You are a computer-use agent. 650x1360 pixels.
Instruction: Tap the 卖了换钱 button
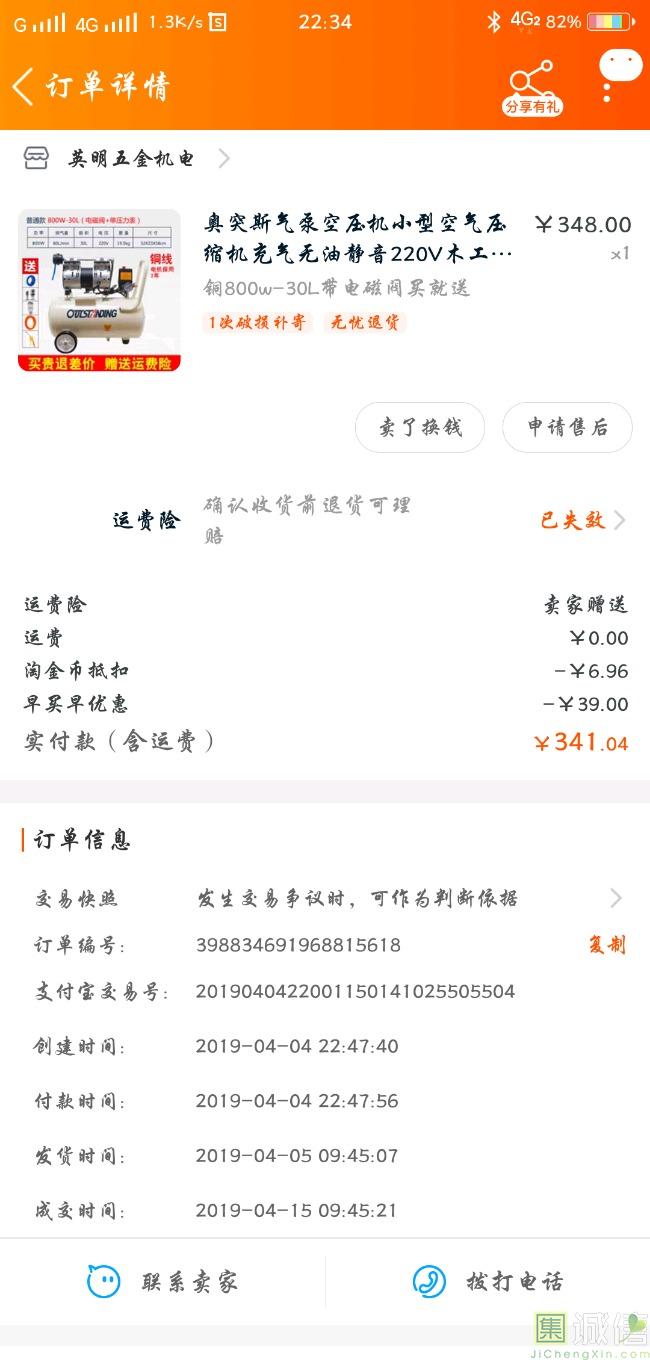click(x=420, y=427)
